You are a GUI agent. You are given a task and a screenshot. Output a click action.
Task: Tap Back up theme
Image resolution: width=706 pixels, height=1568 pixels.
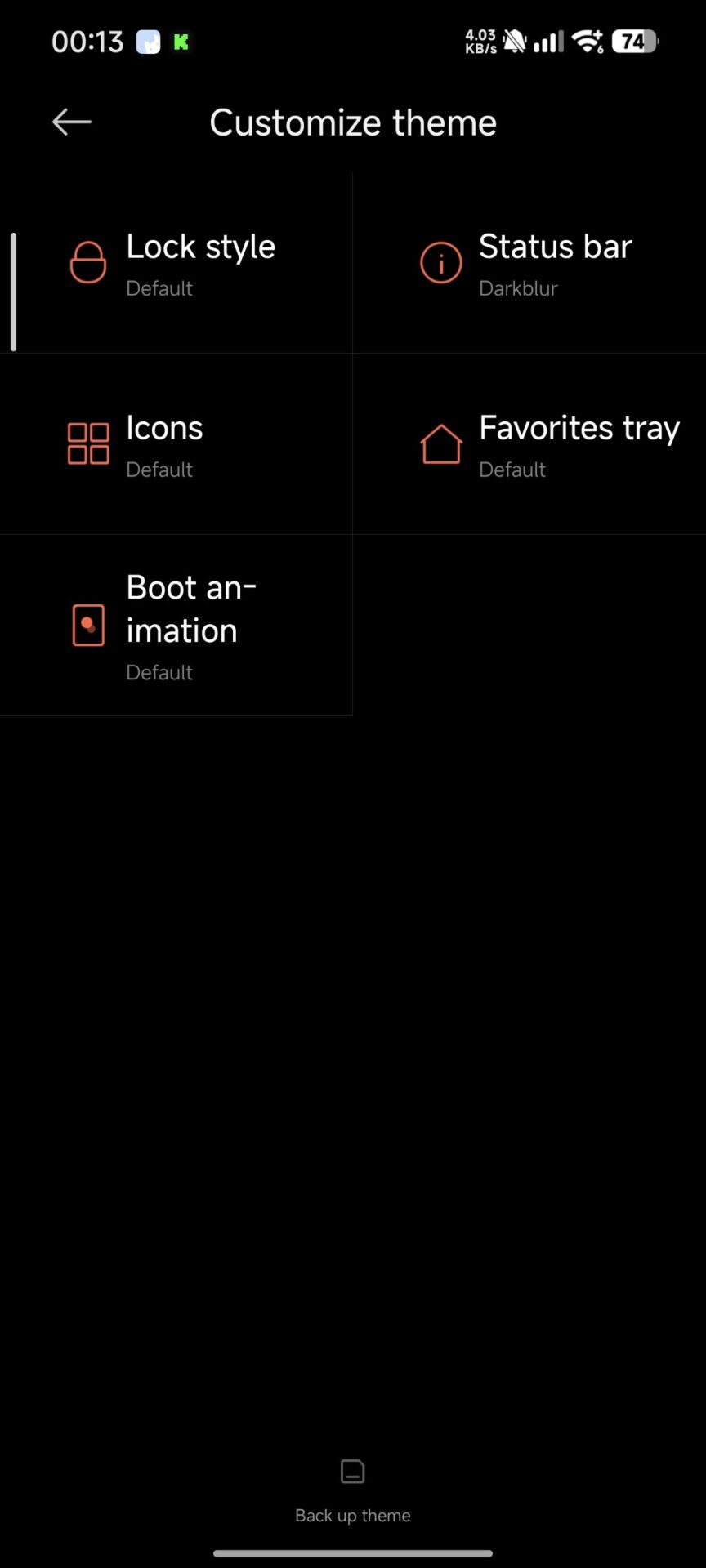(x=353, y=1491)
